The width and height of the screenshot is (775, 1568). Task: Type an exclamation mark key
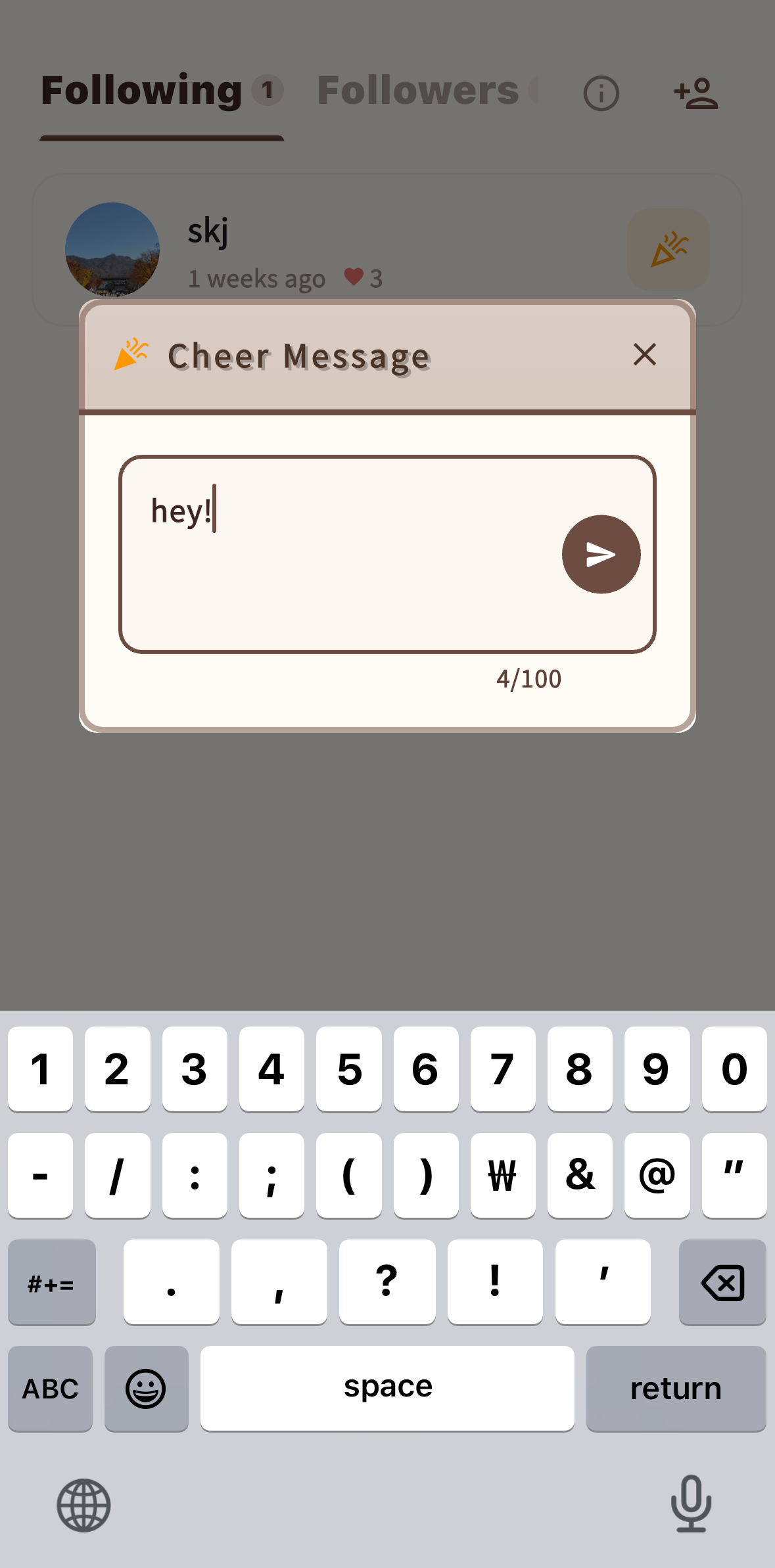point(495,1282)
